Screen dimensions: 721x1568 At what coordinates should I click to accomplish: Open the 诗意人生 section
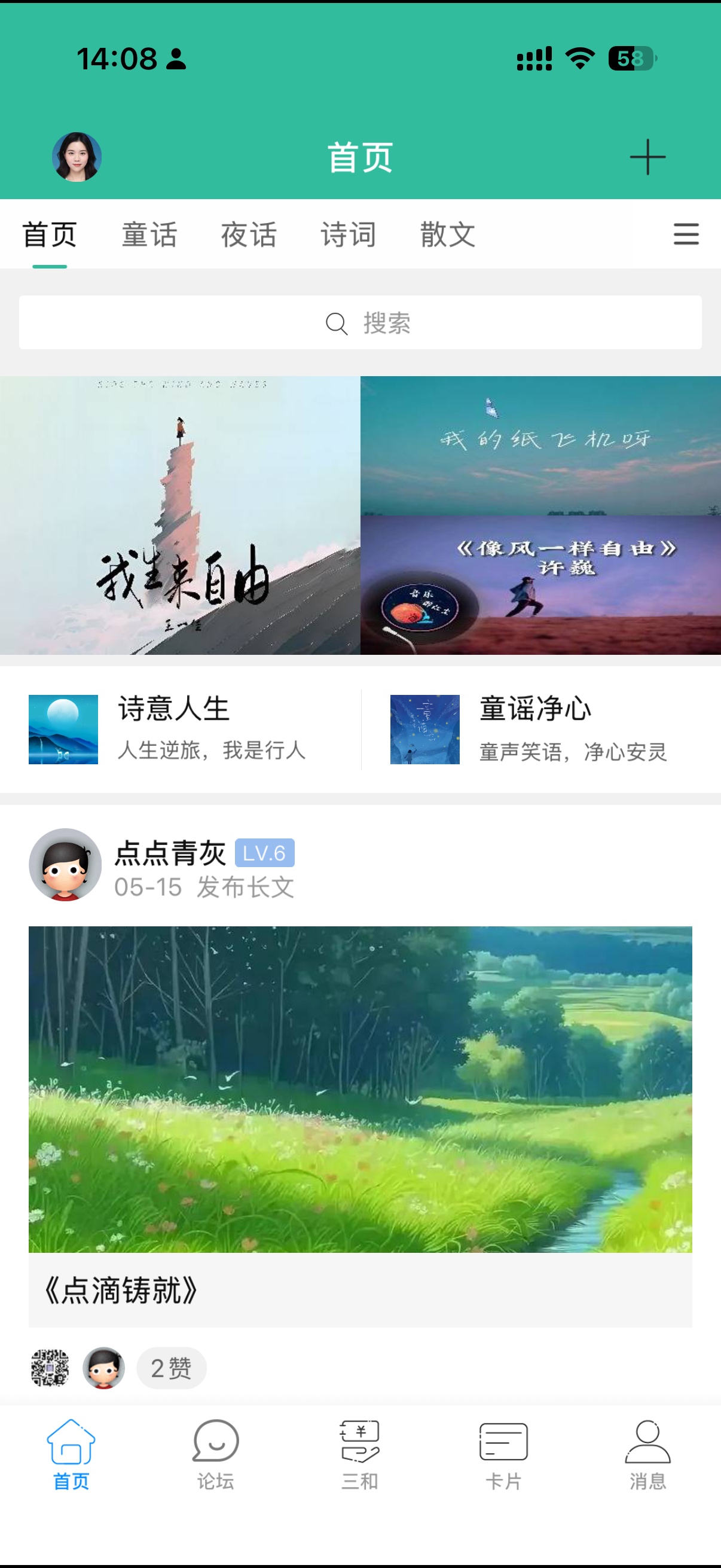click(180, 729)
